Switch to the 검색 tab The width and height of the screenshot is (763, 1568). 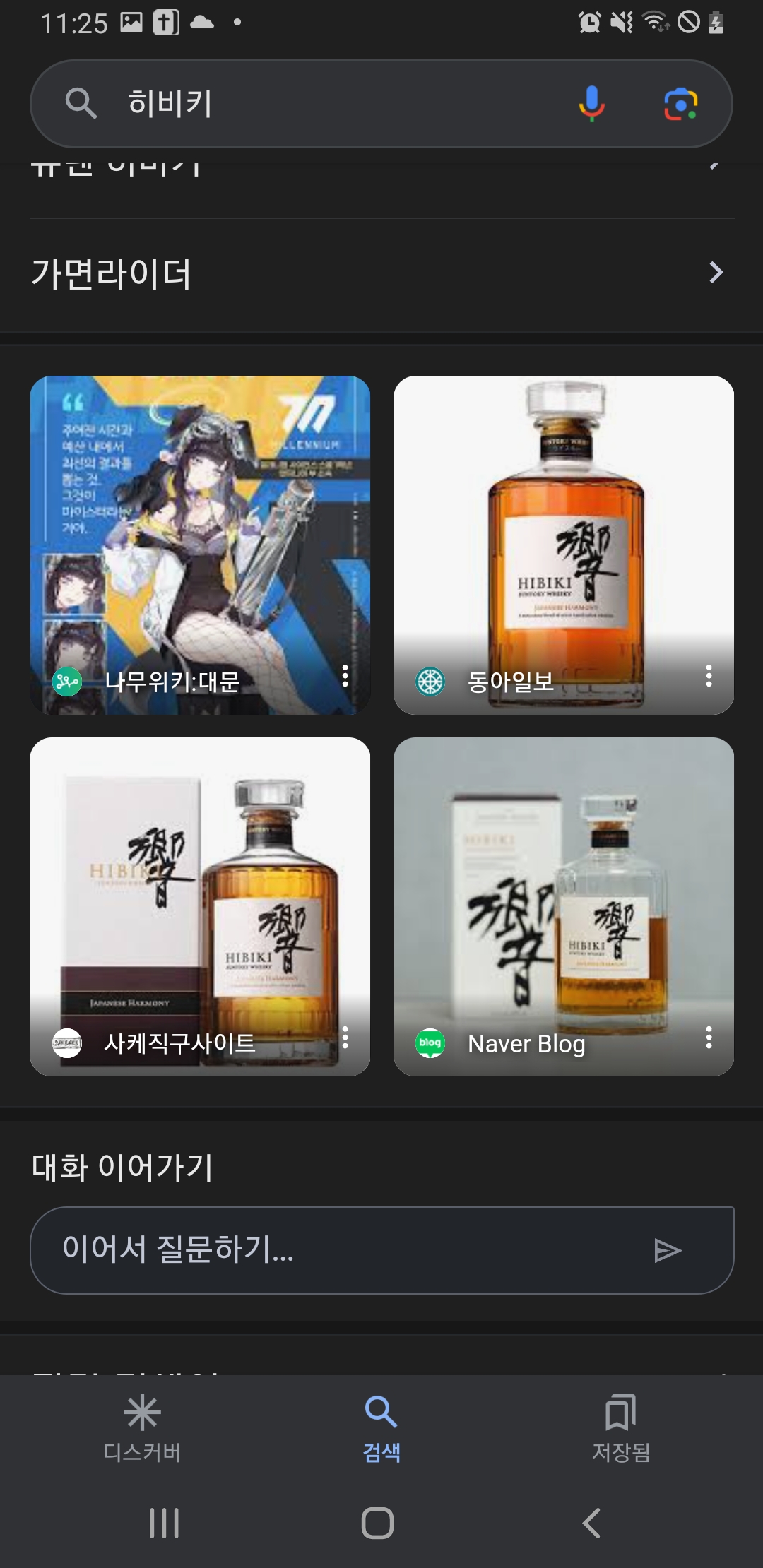click(381, 1428)
